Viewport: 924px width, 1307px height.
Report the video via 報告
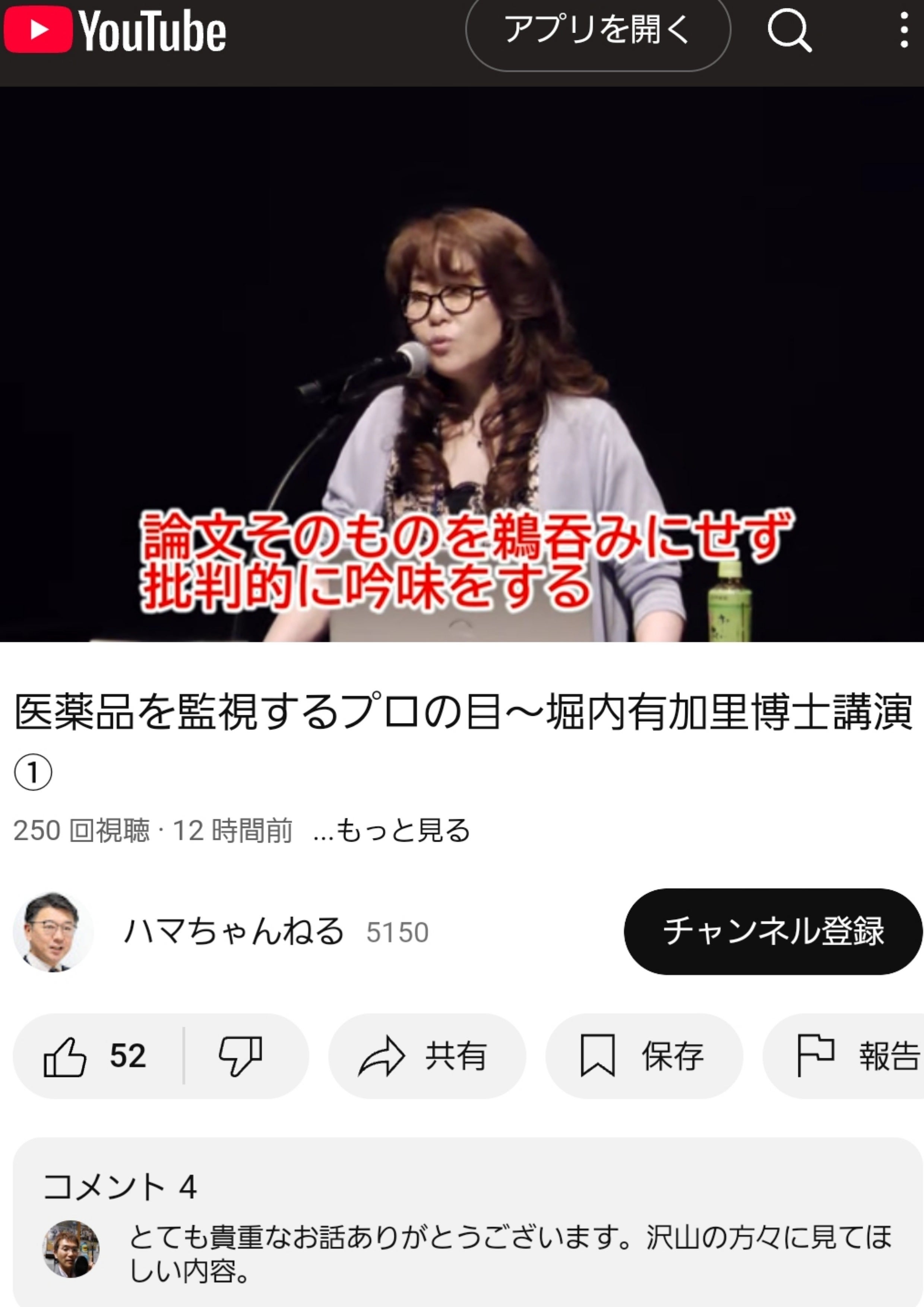[x=854, y=1057]
